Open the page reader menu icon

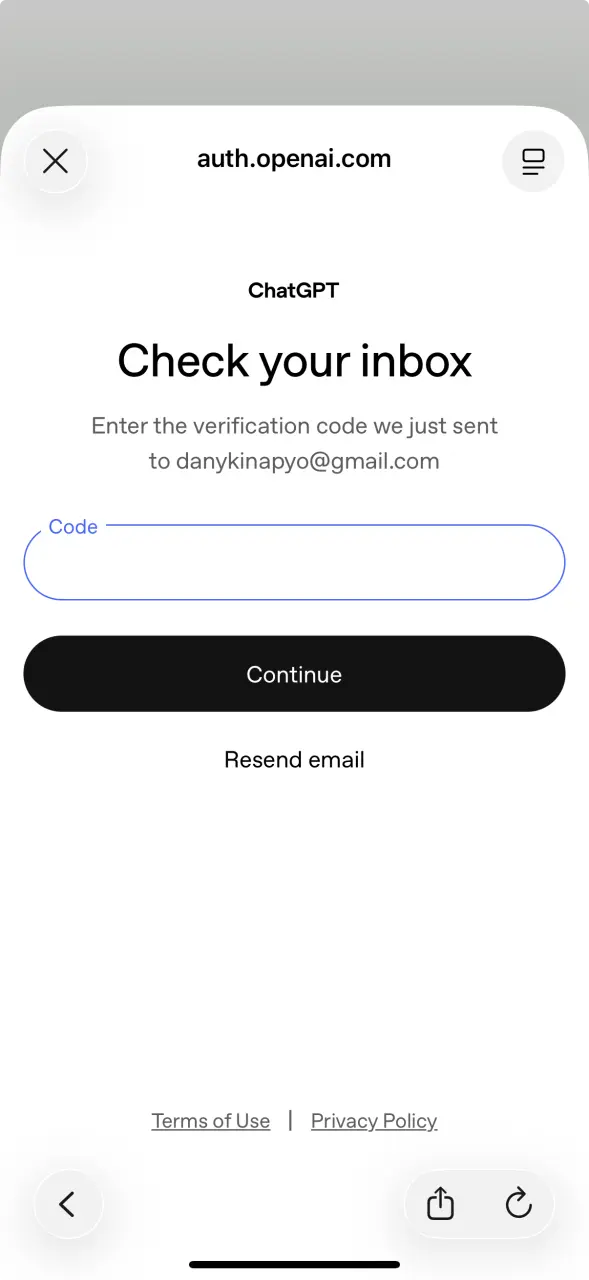tap(533, 161)
